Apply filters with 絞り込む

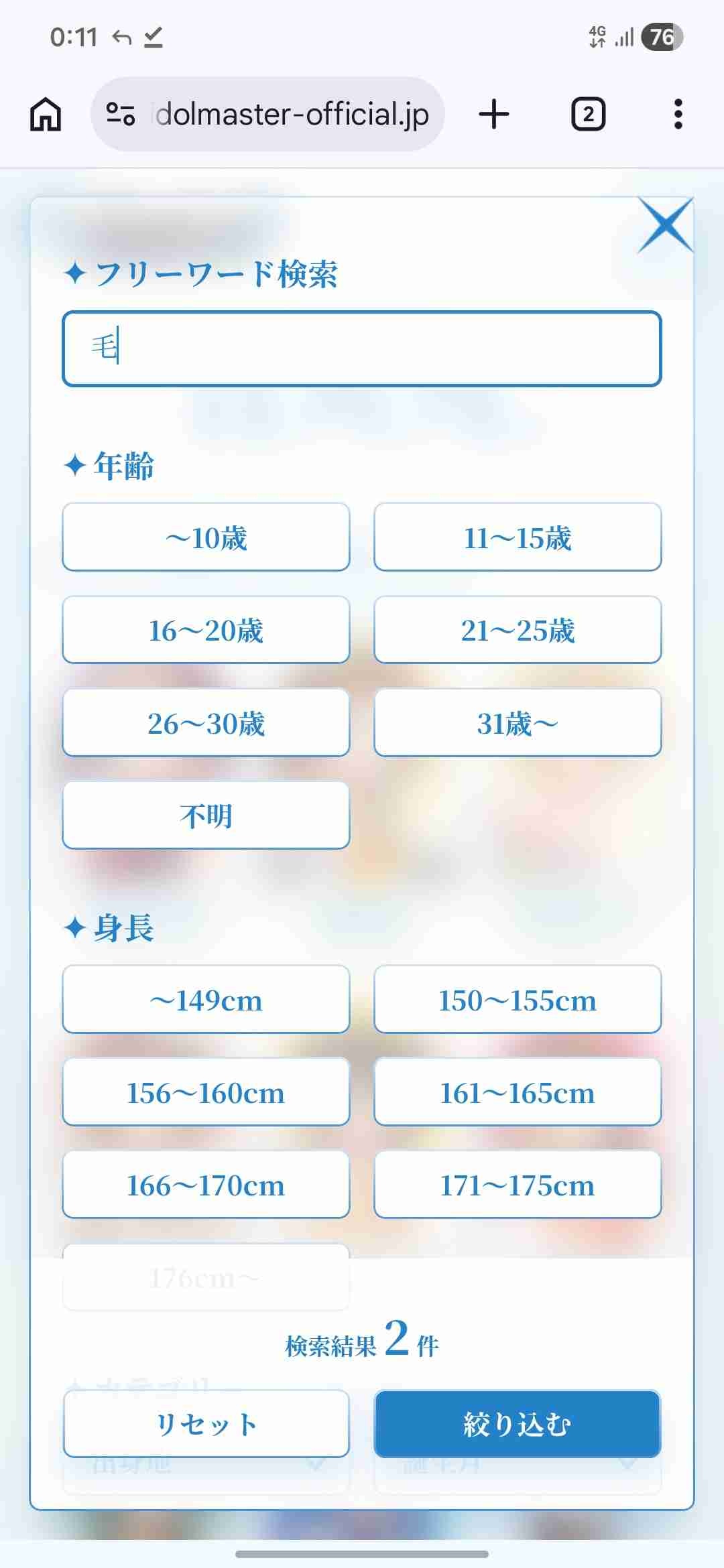point(518,1423)
